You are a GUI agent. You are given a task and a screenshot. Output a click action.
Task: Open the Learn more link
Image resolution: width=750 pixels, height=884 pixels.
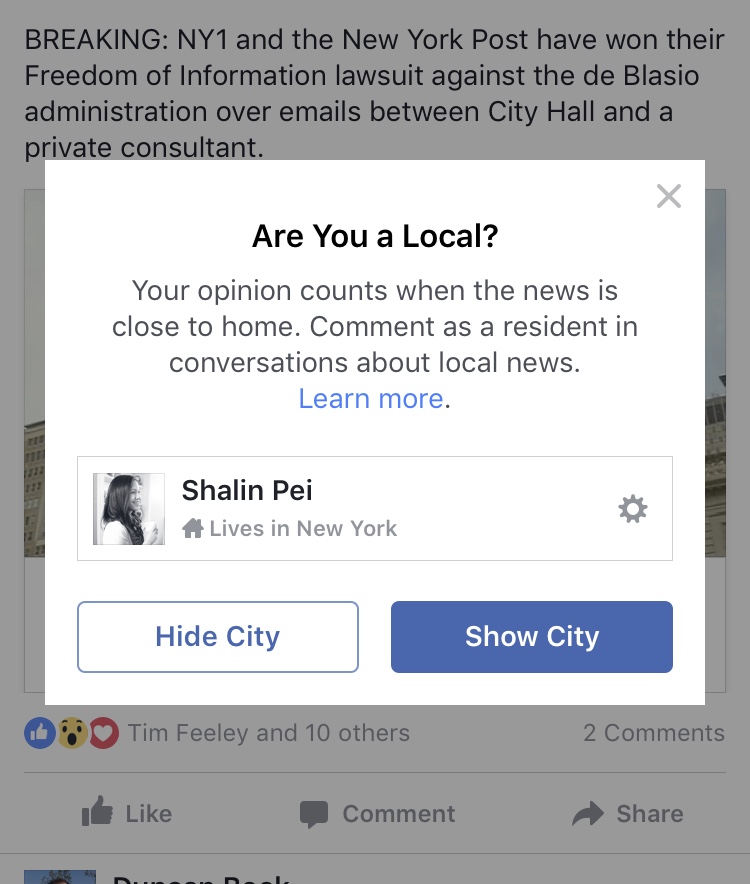[x=371, y=398]
